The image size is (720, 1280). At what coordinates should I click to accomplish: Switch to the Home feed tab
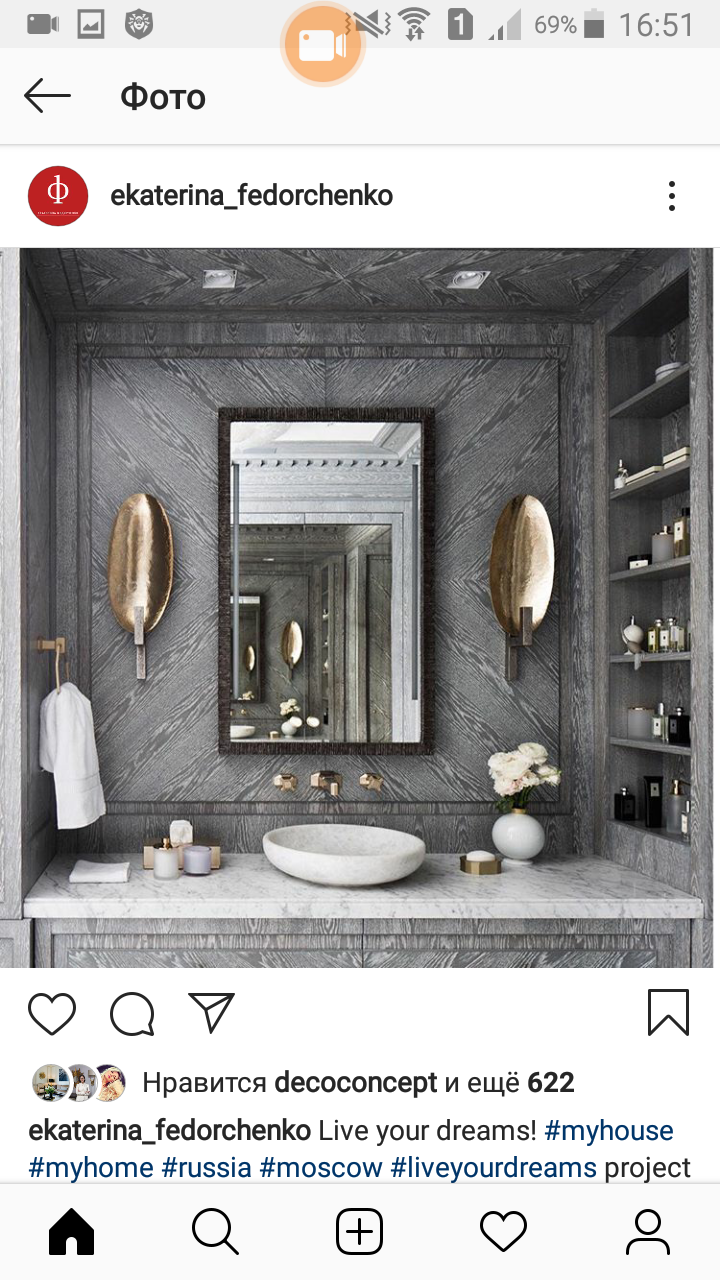coord(72,1231)
